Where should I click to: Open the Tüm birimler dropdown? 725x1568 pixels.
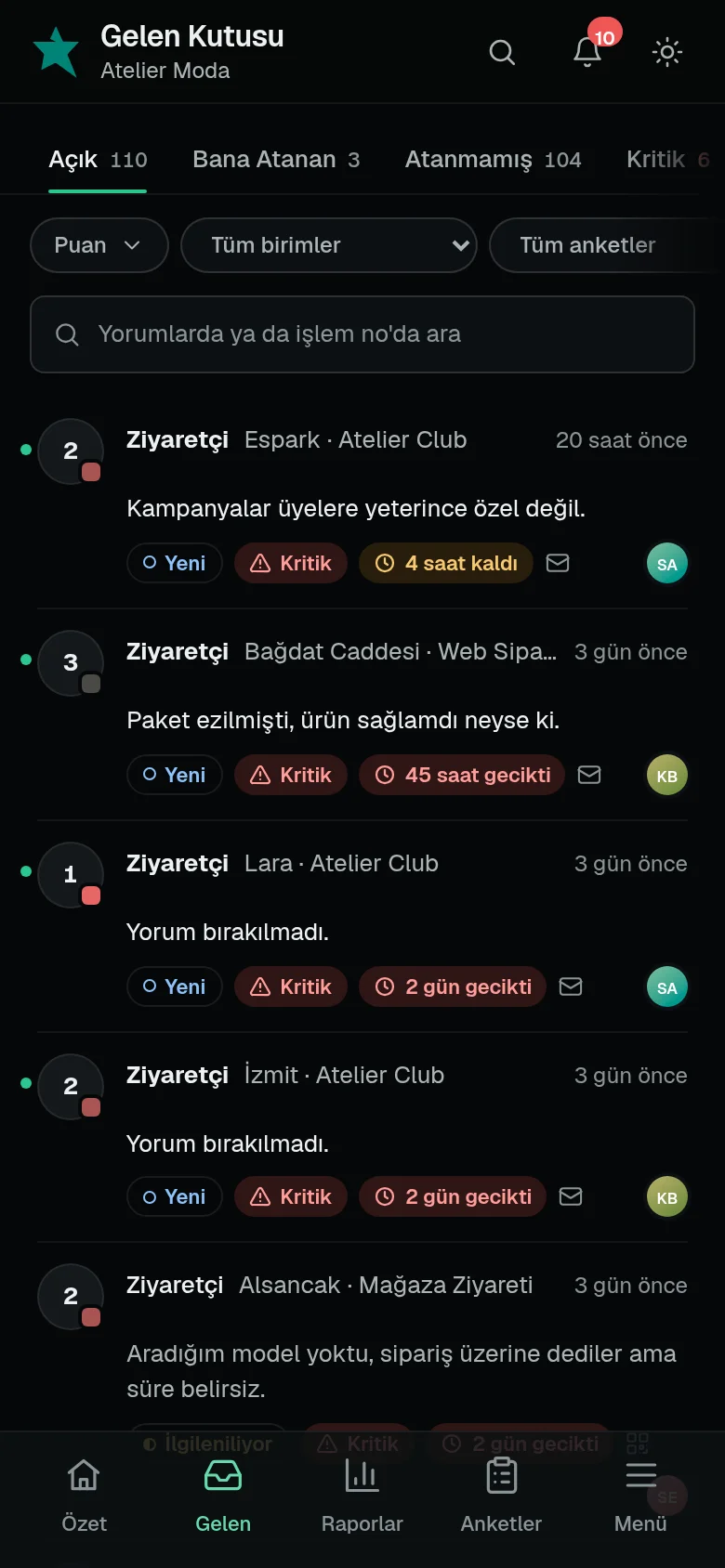click(x=329, y=245)
